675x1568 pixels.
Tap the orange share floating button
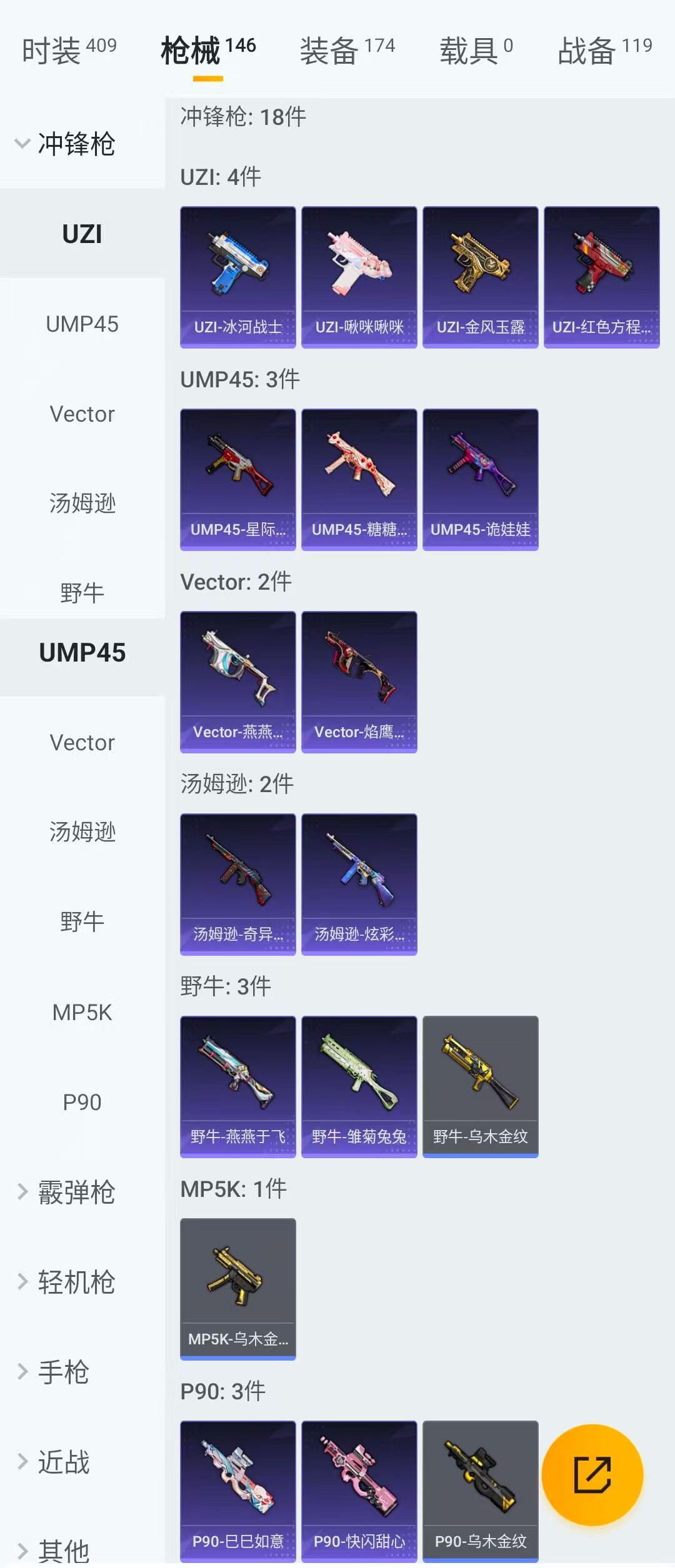592,1475
